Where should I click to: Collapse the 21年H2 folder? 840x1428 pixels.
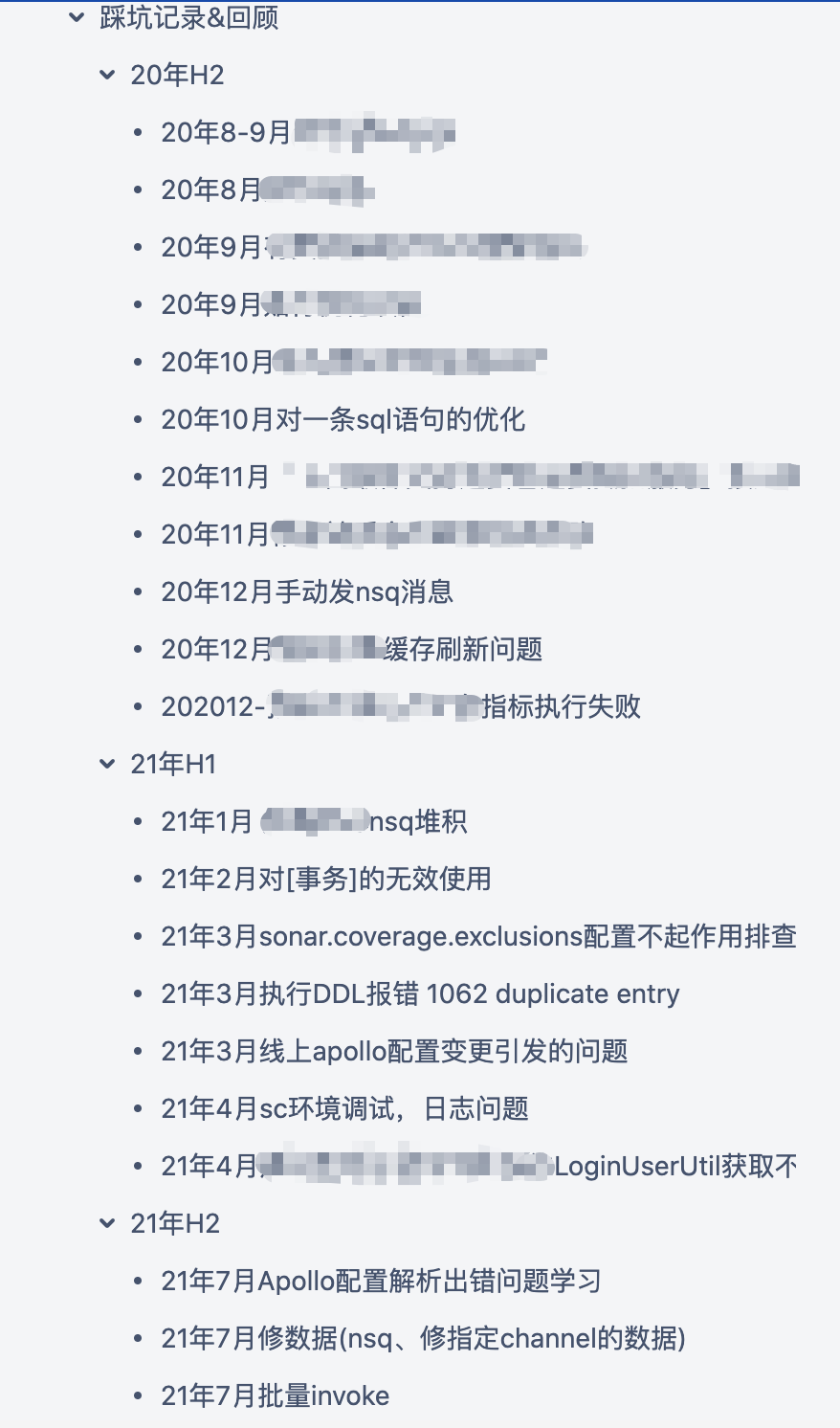pyautogui.click(x=107, y=1223)
